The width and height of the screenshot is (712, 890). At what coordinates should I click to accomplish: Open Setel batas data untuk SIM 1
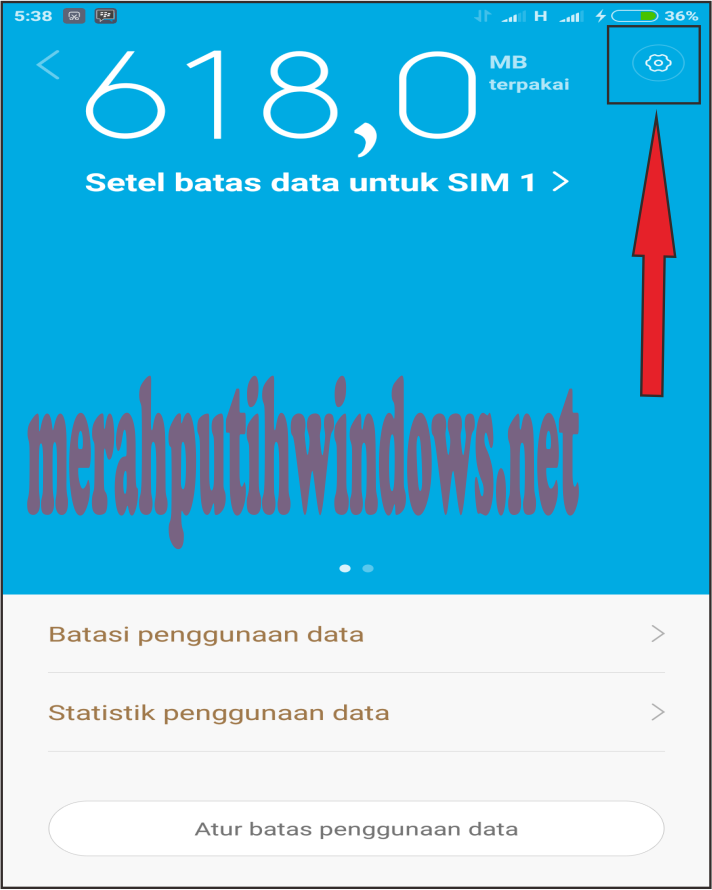pos(326,182)
